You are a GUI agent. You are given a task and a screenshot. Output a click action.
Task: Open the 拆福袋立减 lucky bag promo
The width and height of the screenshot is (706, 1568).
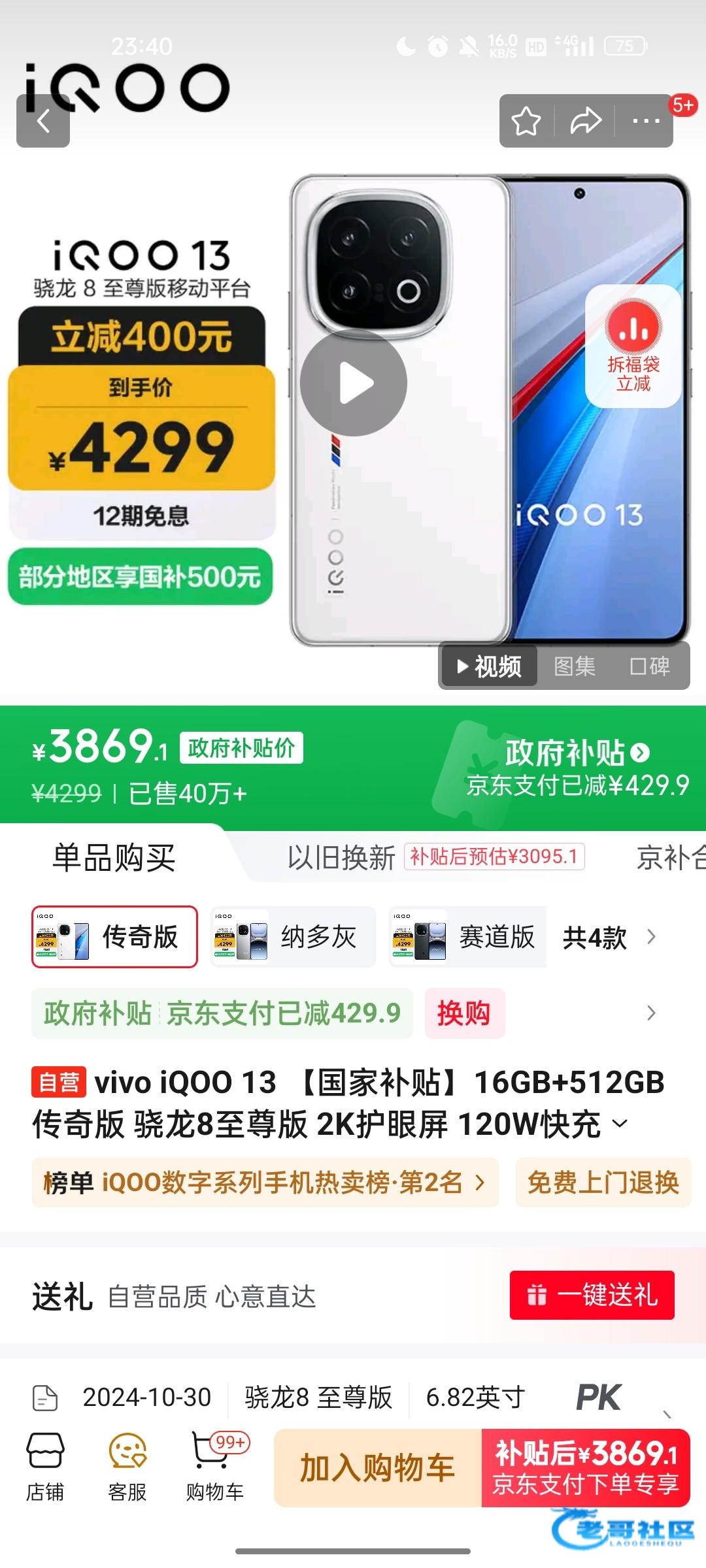(x=633, y=346)
